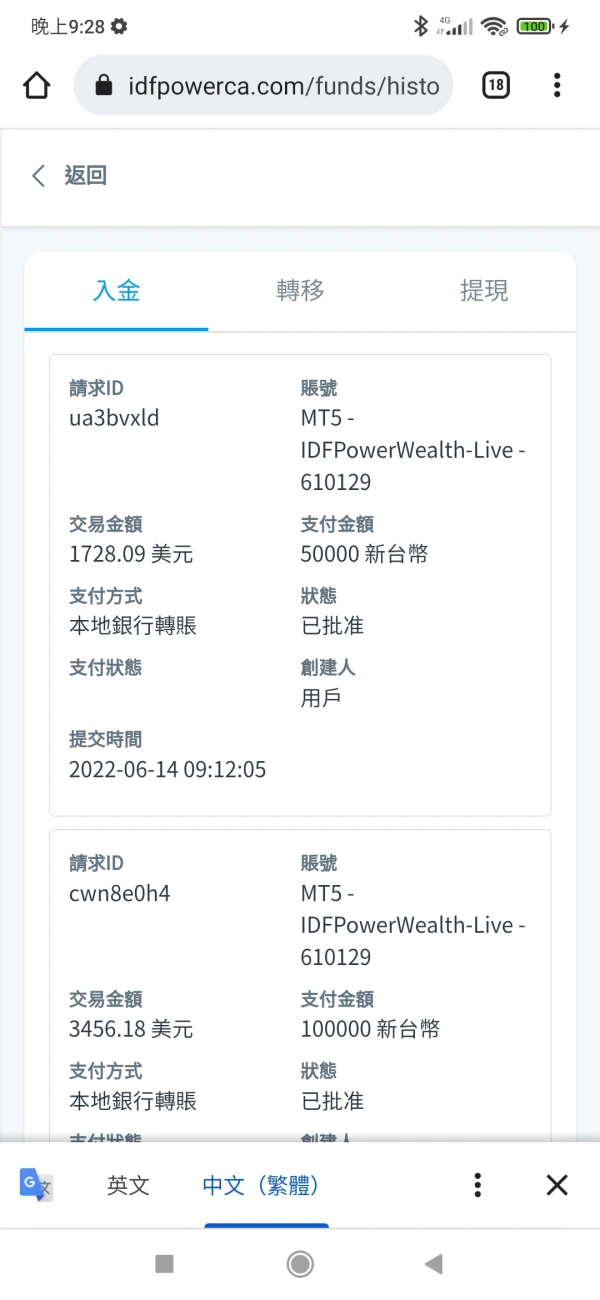This screenshot has height=1300, width=600.
Task: Switch to the 提現 tab
Action: point(484,291)
